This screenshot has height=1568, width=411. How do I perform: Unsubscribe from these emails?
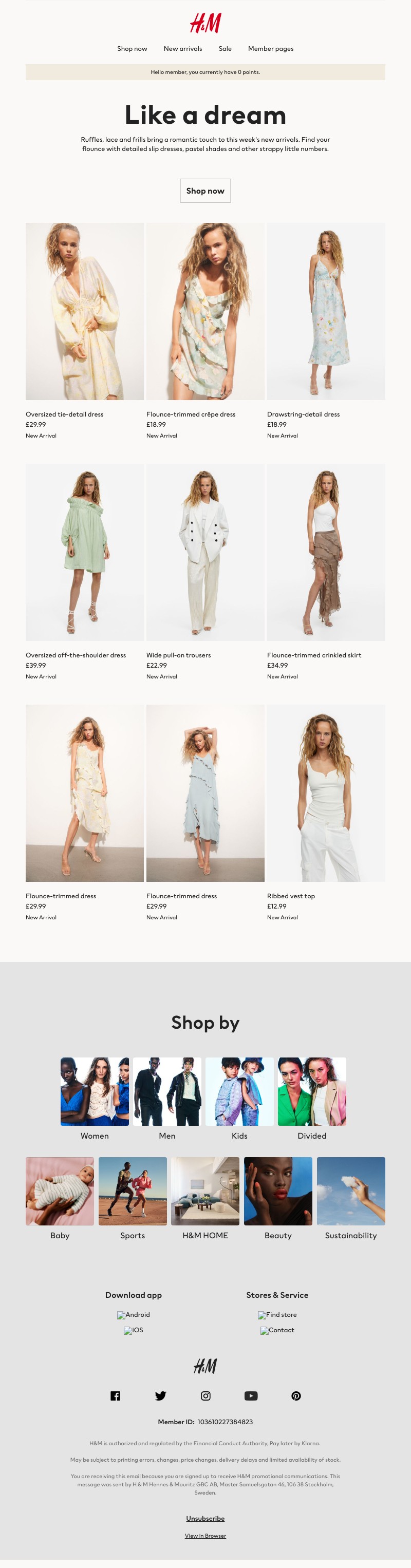click(x=205, y=1518)
